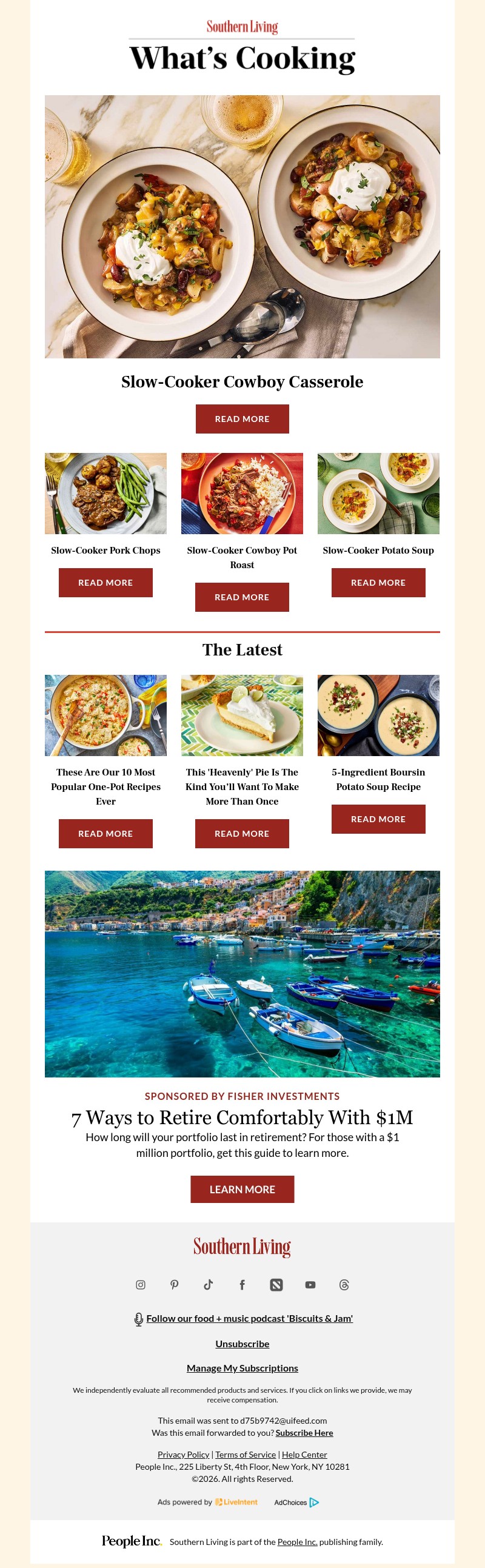View the Privacy Policy
Image resolution: width=485 pixels, height=1568 pixels.
(183, 1454)
